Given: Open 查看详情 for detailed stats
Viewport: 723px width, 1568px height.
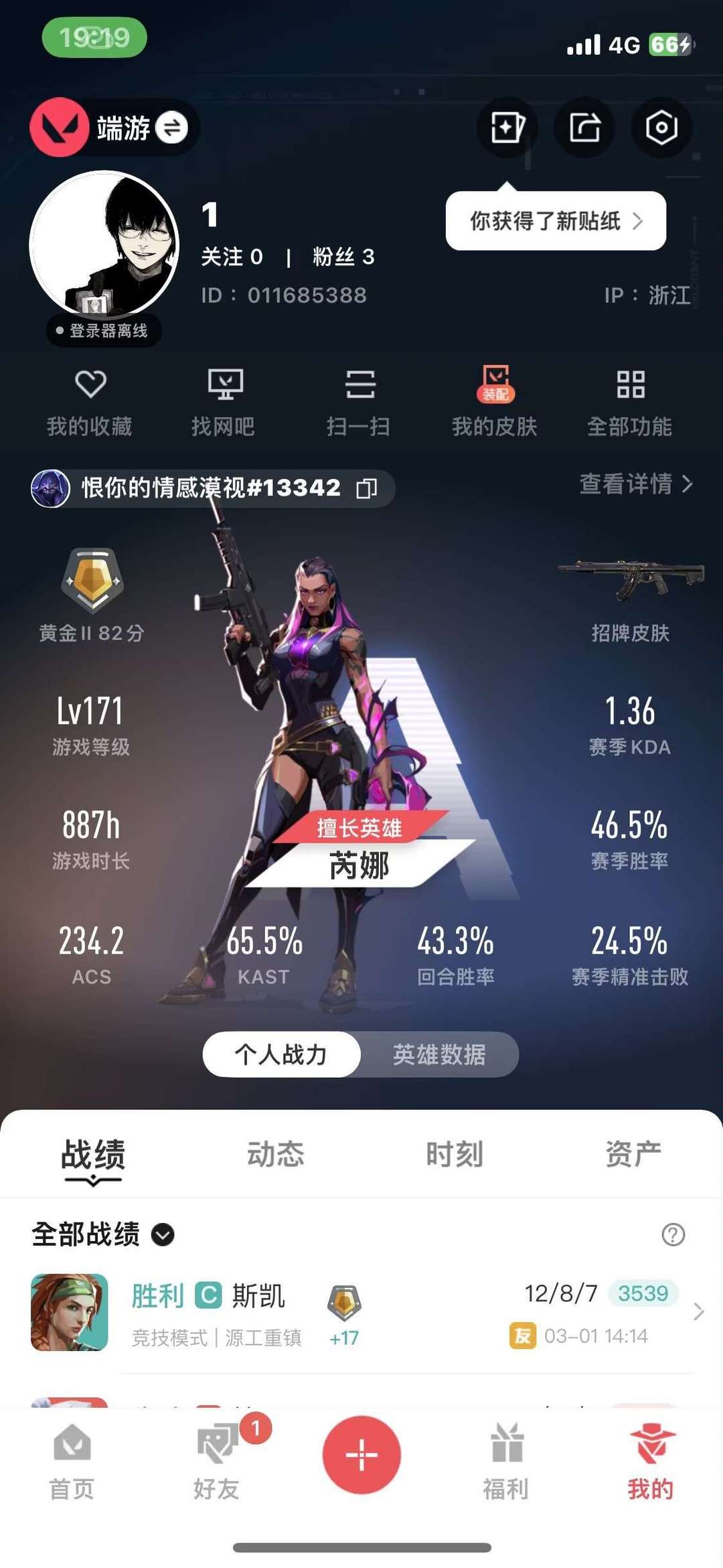Looking at the screenshot, I should pyautogui.click(x=635, y=484).
